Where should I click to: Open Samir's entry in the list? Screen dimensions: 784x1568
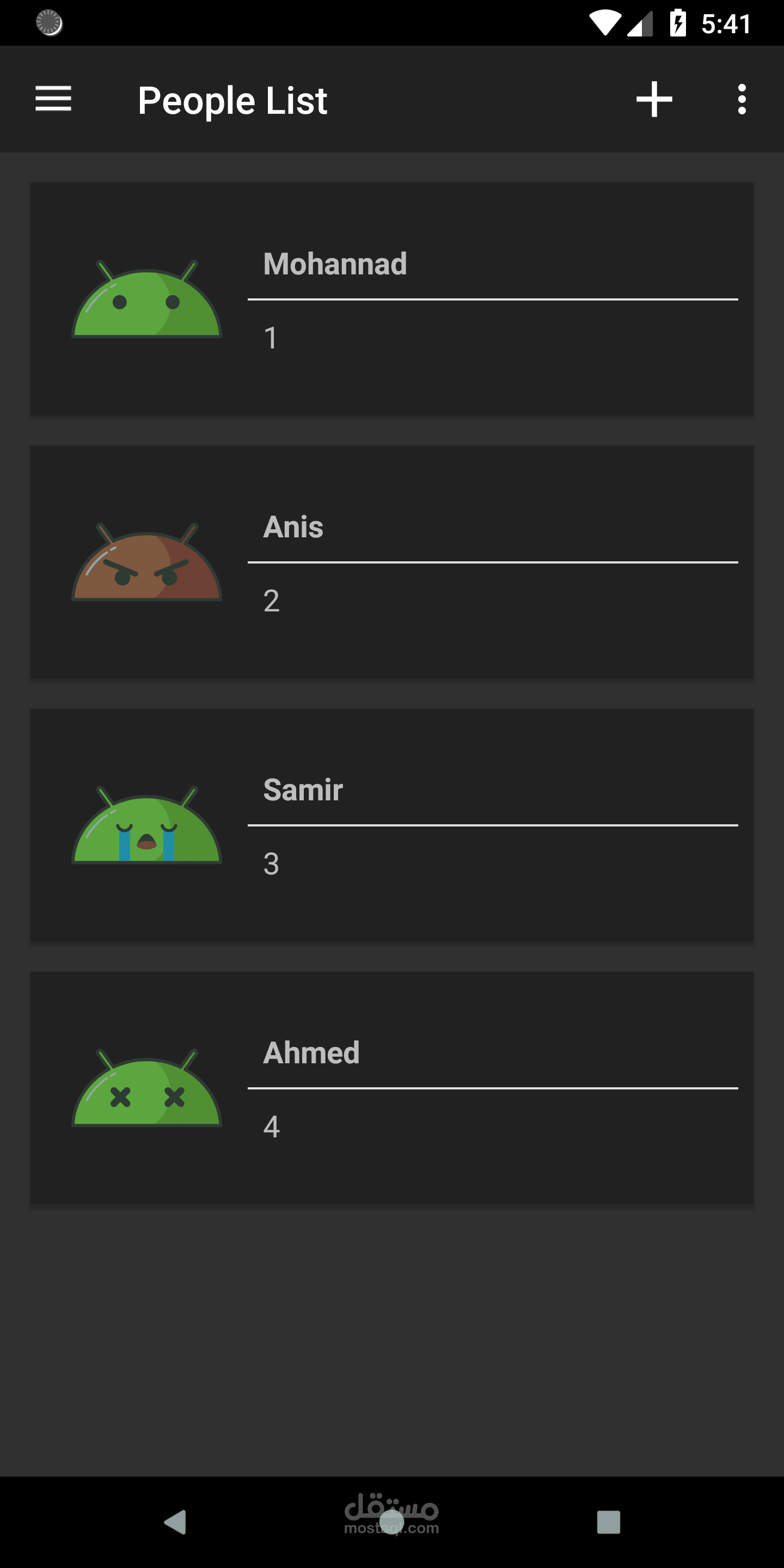[x=392, y=825]
